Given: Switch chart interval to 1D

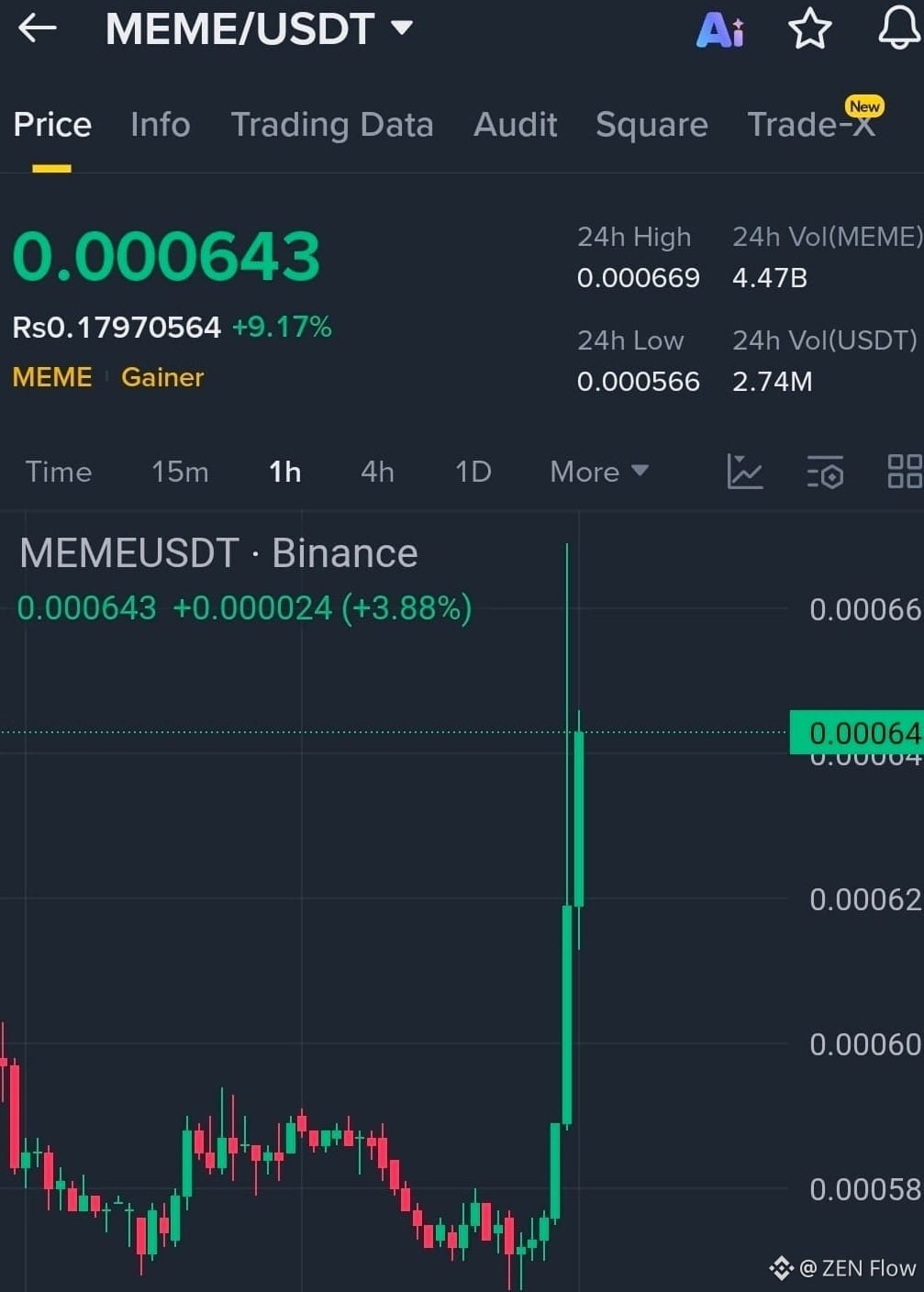Looking at the screenshot, I should [473, 472].
